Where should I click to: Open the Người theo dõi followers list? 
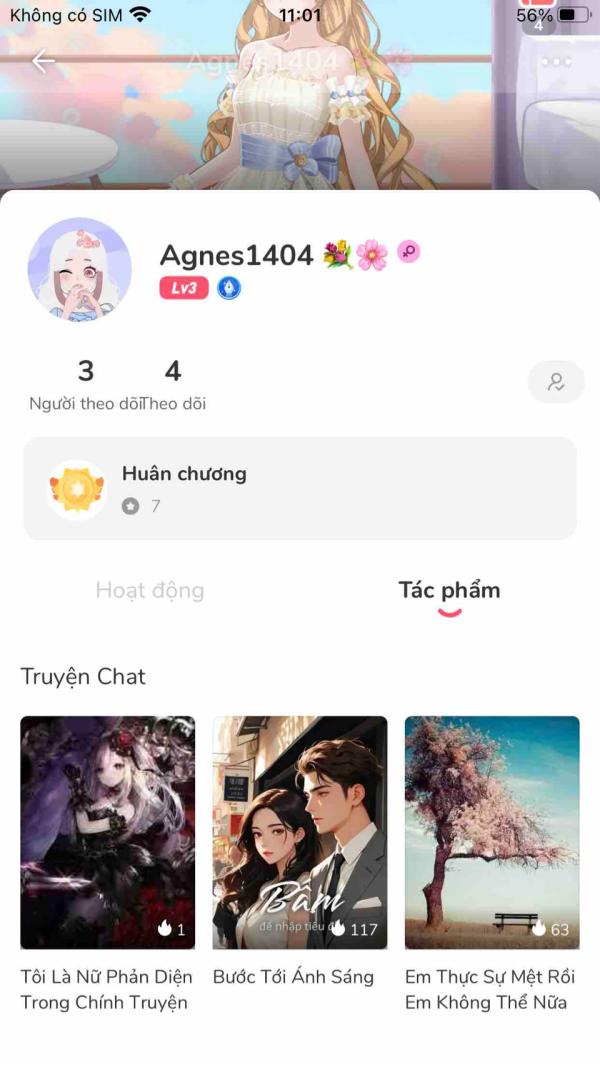[x=85, y=385]
